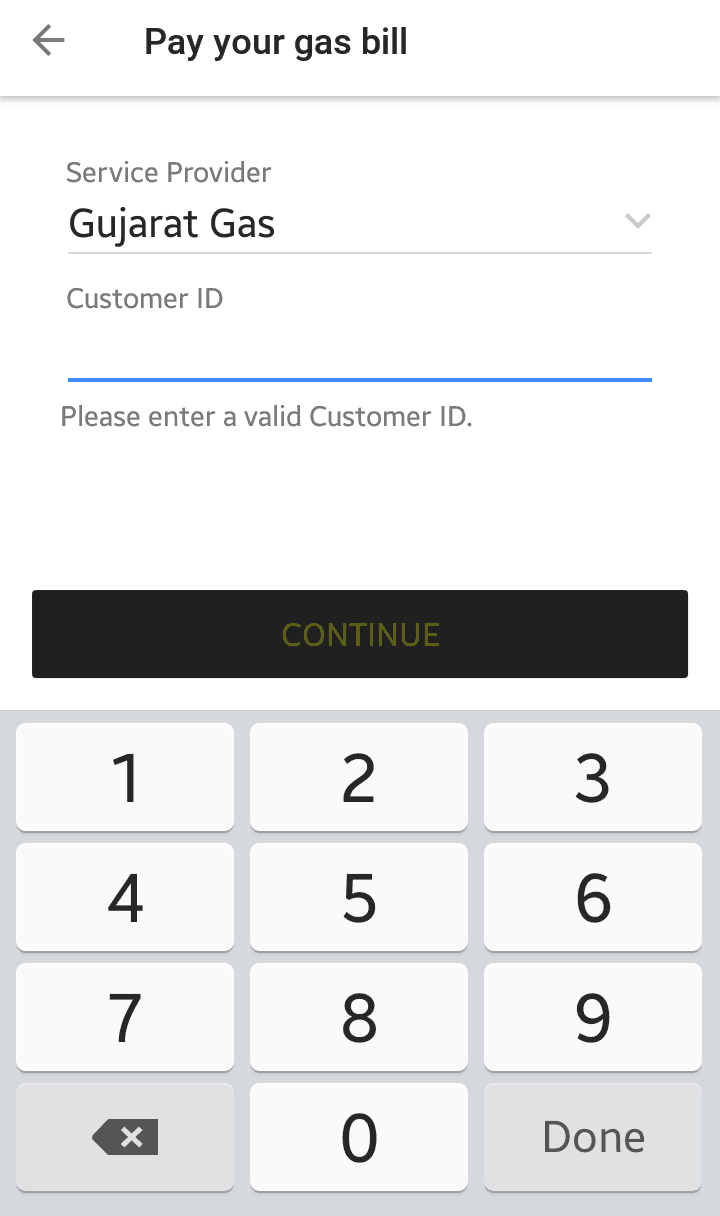Tap number 7 on the keypad
The height and width of the screenshot is (1216, 720).
point(124,1017)
